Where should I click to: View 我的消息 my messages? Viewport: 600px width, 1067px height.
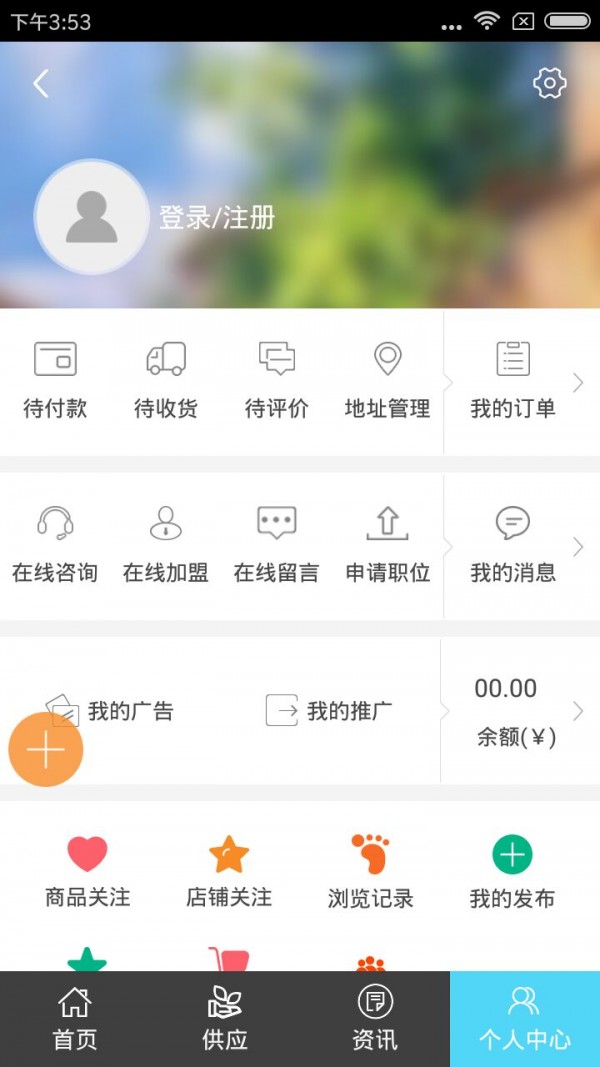[x=513, y=546]
